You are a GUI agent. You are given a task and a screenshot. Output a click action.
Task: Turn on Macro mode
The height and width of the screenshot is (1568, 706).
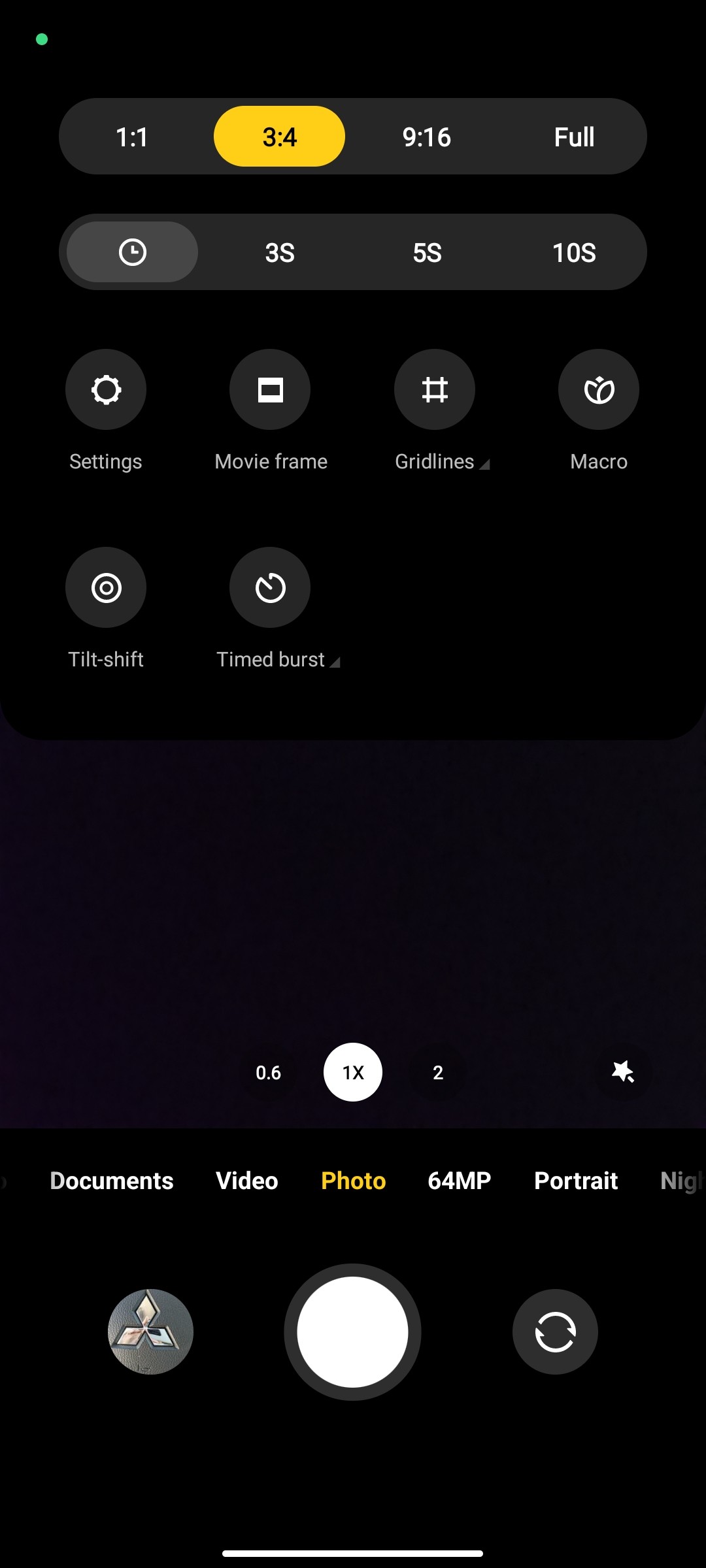point(599,390)
